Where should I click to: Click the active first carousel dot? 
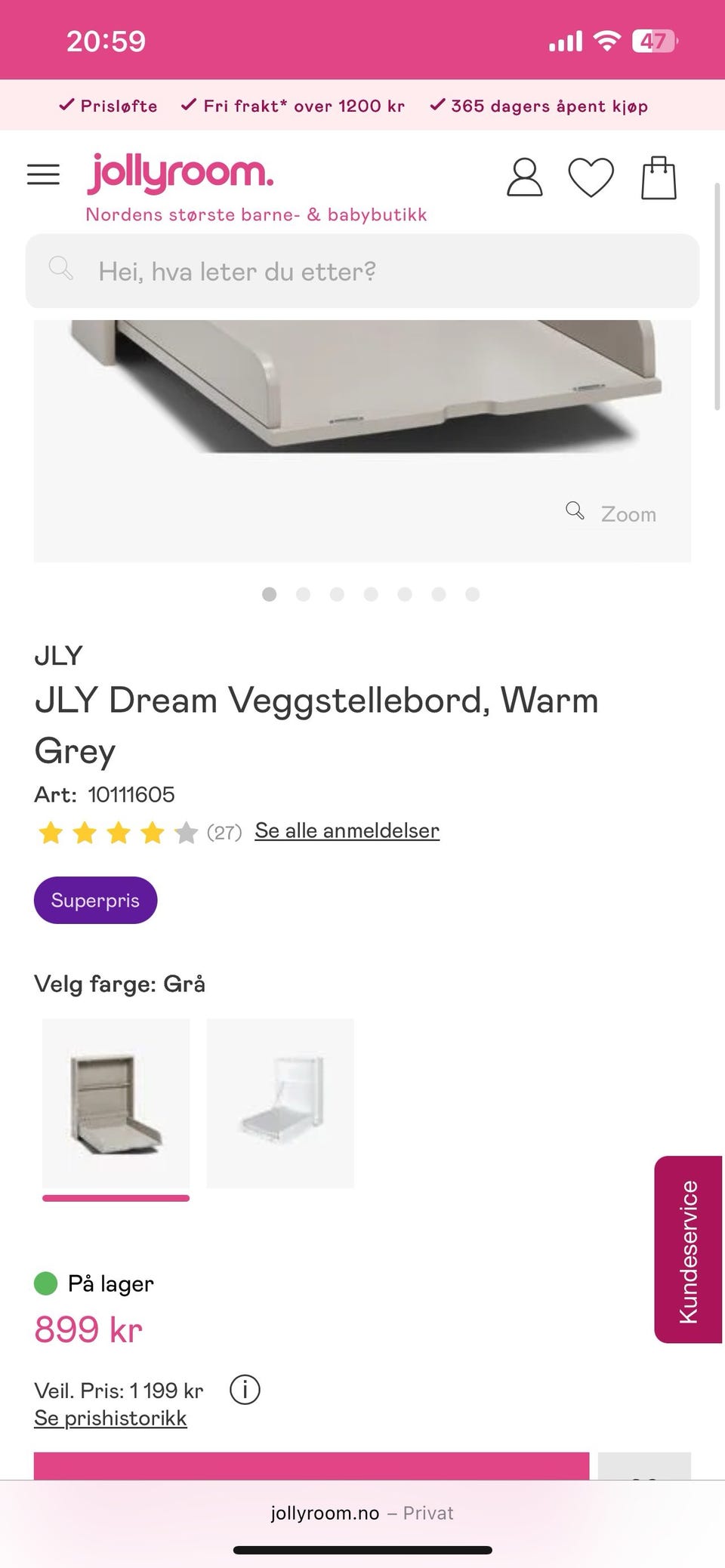270,595
